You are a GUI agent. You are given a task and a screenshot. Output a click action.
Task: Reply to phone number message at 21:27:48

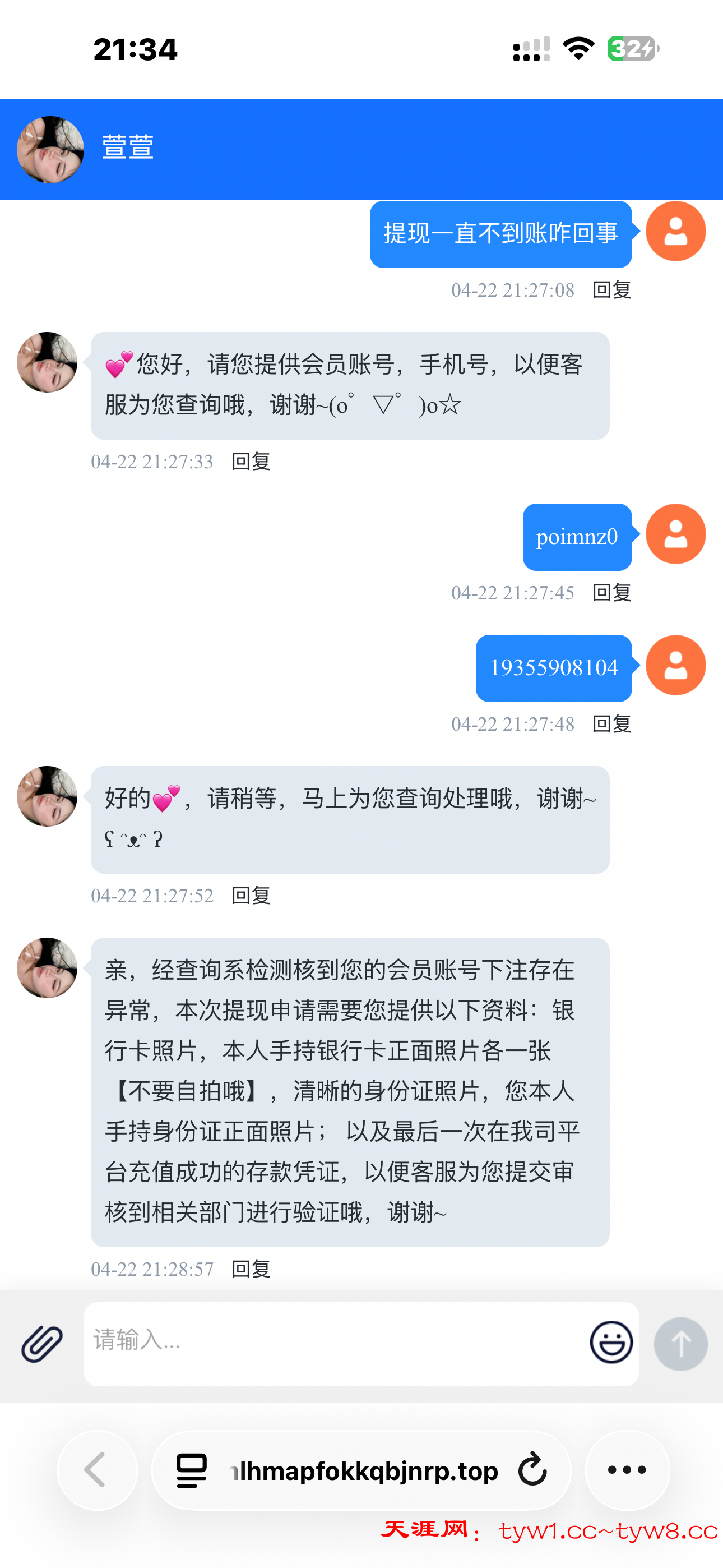point(611,725)
